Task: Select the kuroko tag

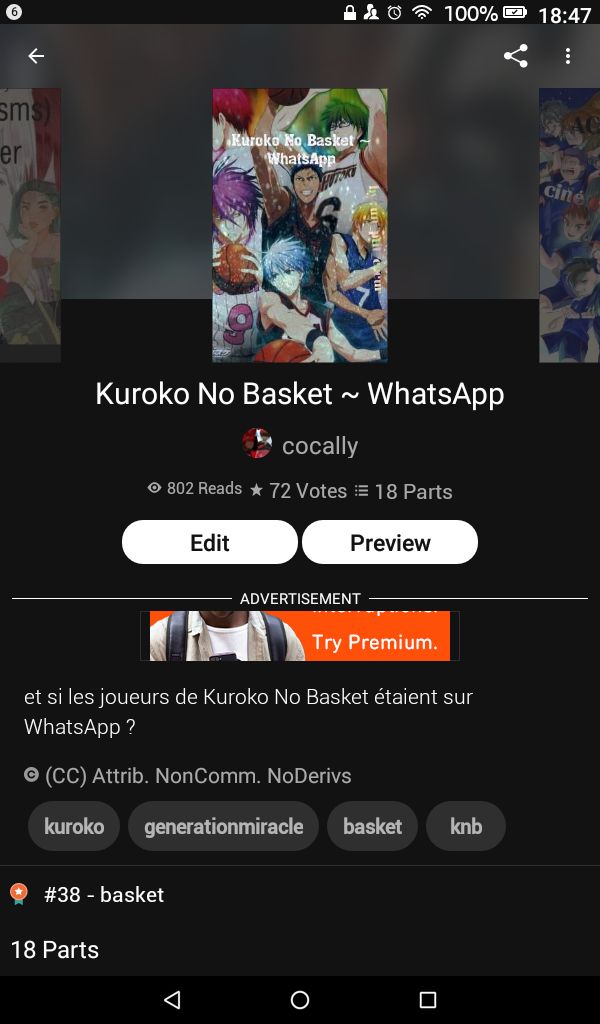Action: point(74,826)
